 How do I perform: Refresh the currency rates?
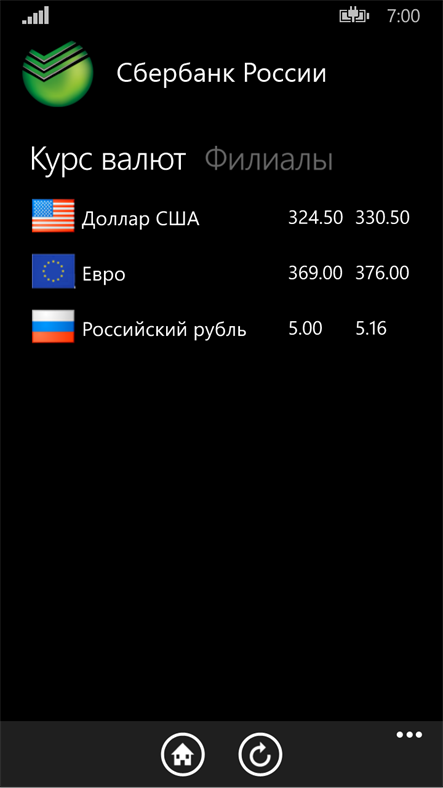[260, 754]
